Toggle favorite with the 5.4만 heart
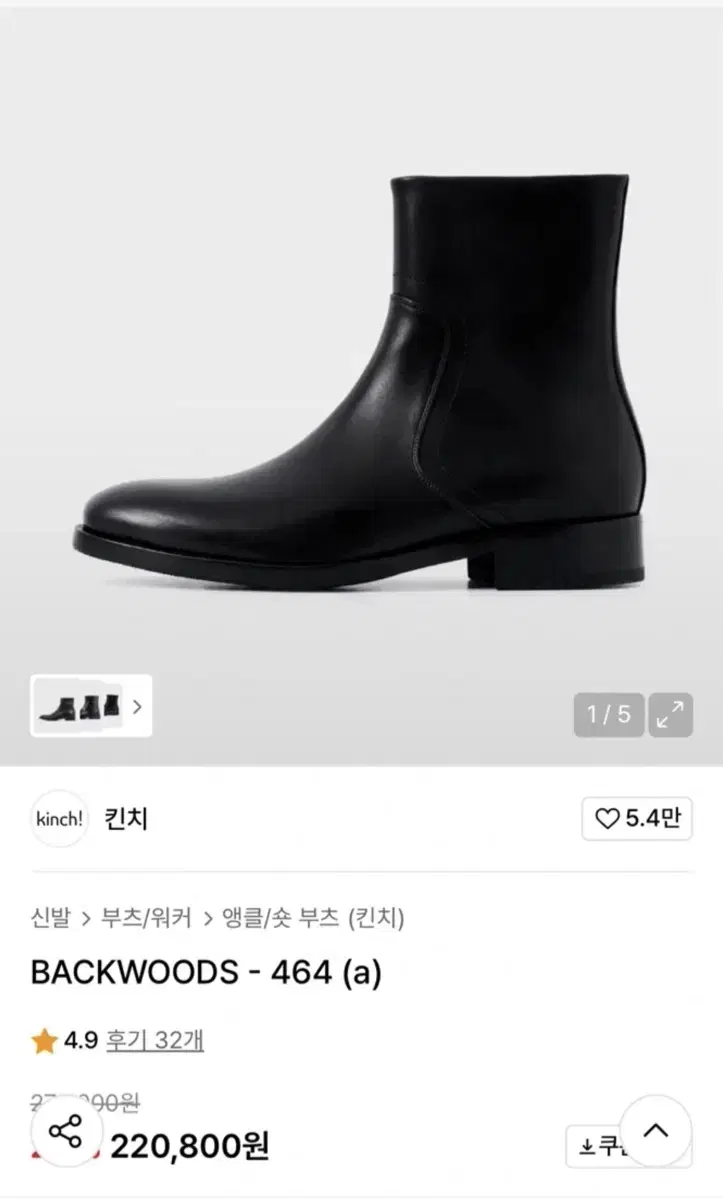723x1200 pixels. click(636, 818)
